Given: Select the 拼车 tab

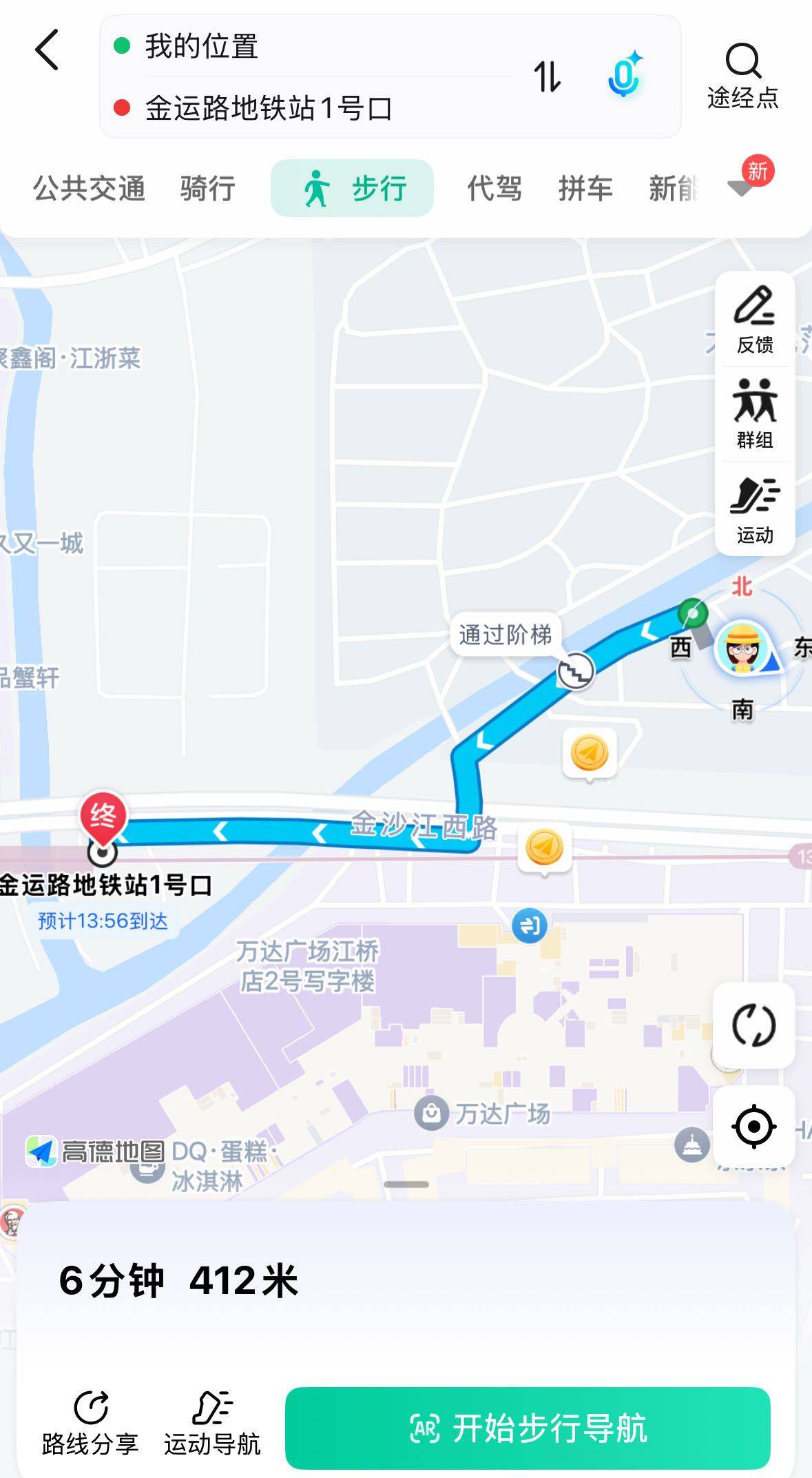Looking at the screenshot, I should pos(585,188).
